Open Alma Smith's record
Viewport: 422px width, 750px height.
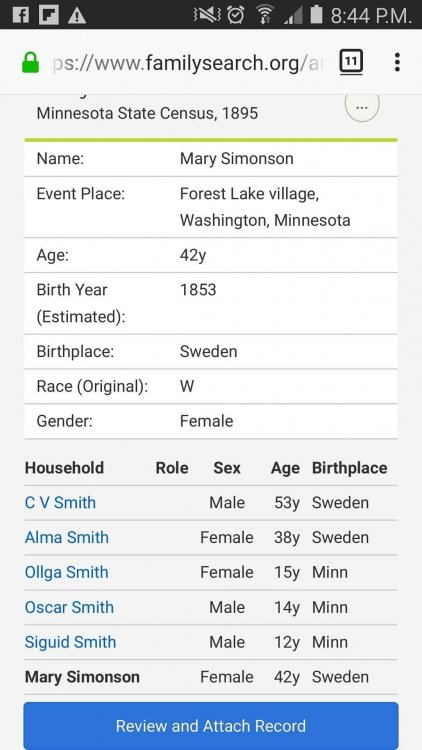pos(67,538)
